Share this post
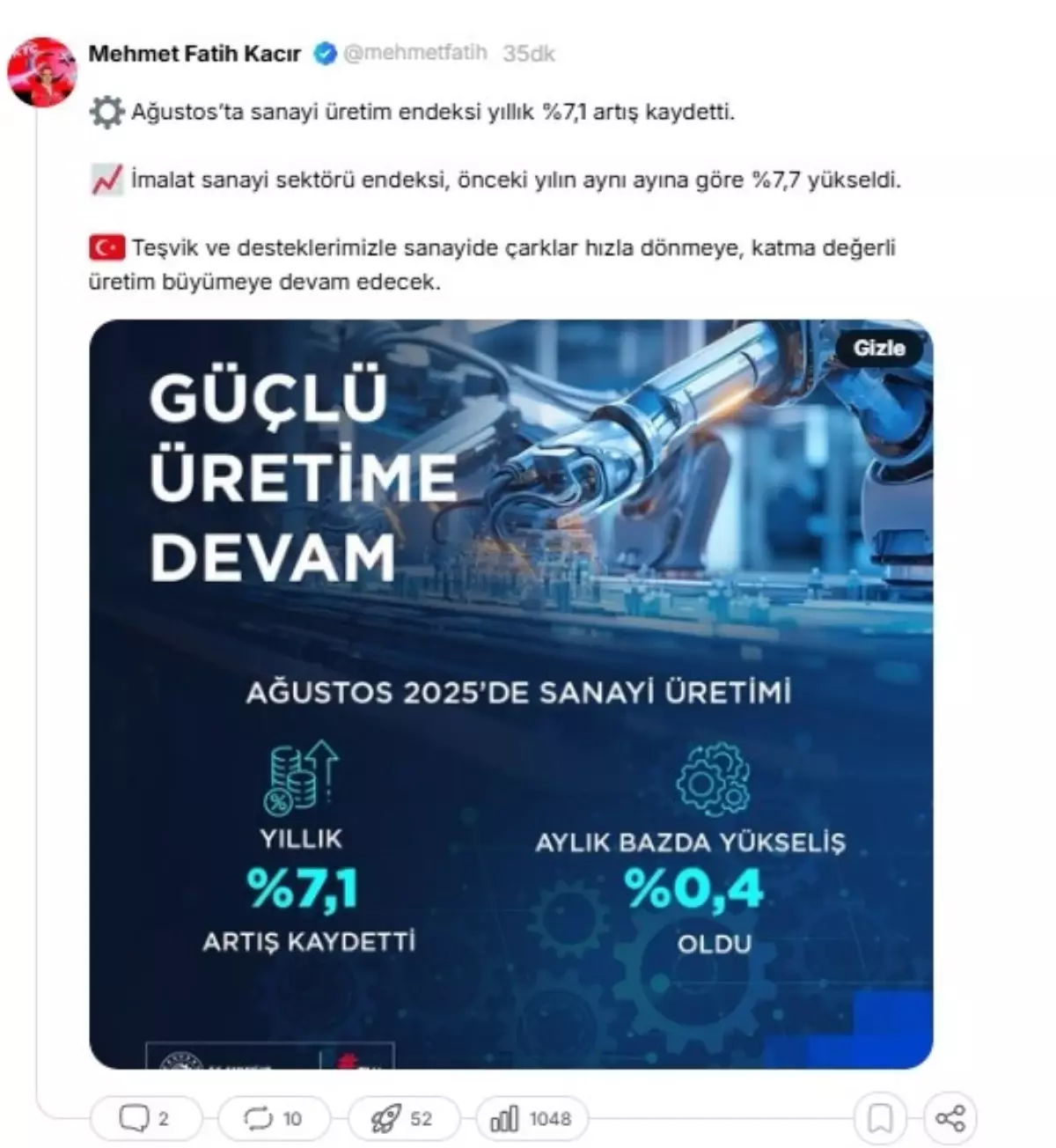The height and width of the screenshot is (1148, 1056). tap(950, 1118)
